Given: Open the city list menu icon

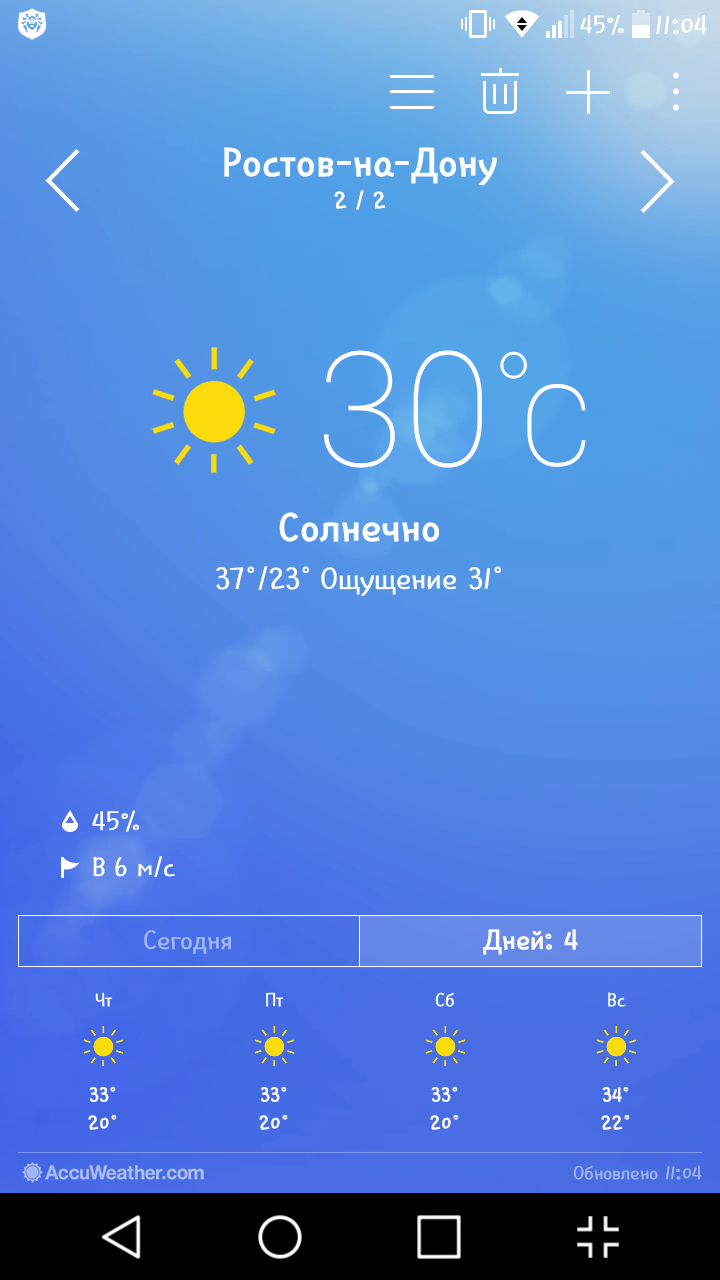Looking at the screenshot, I should [x=412, y=92].
